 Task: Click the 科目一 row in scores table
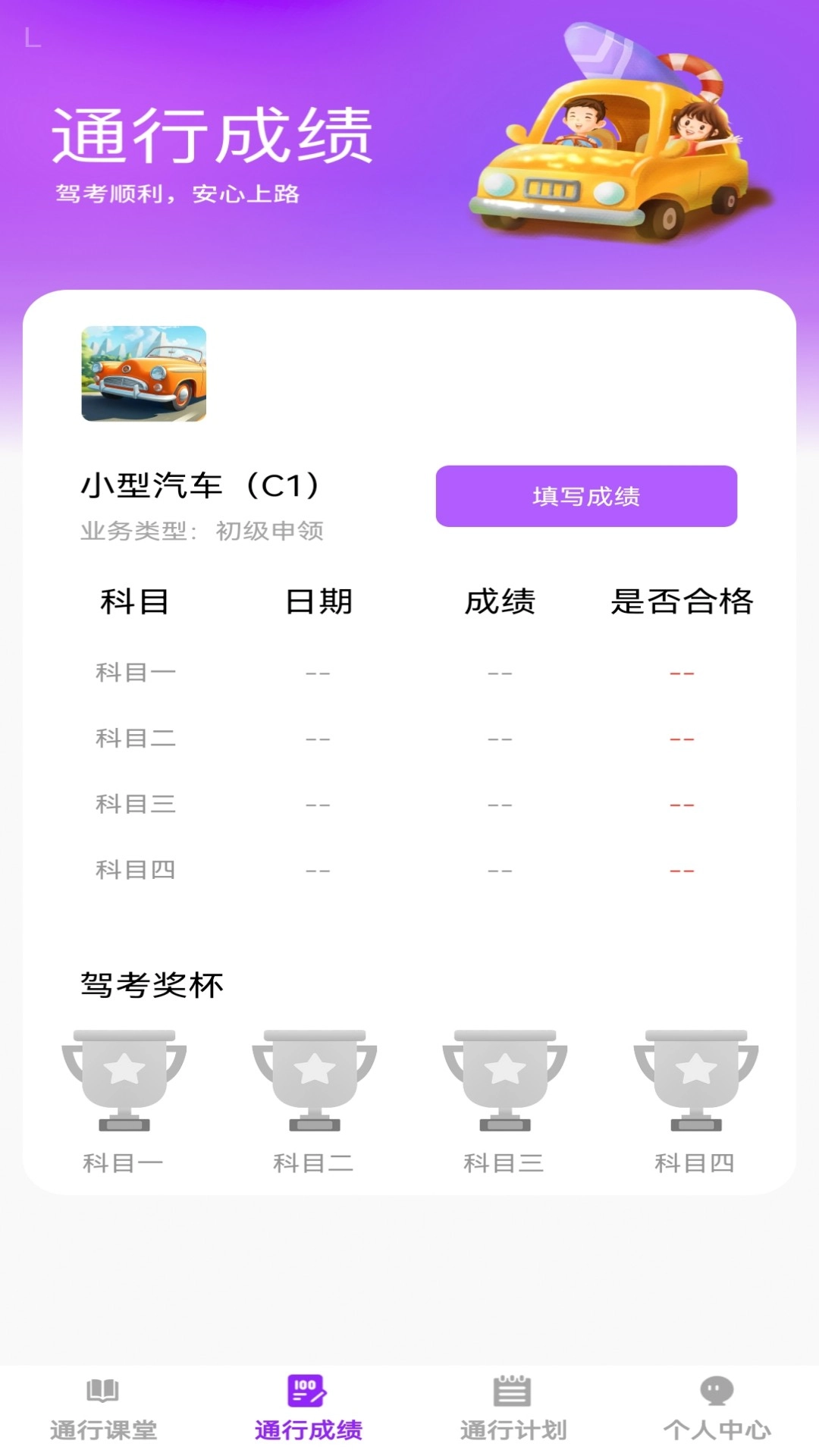(x=136, y=672)
